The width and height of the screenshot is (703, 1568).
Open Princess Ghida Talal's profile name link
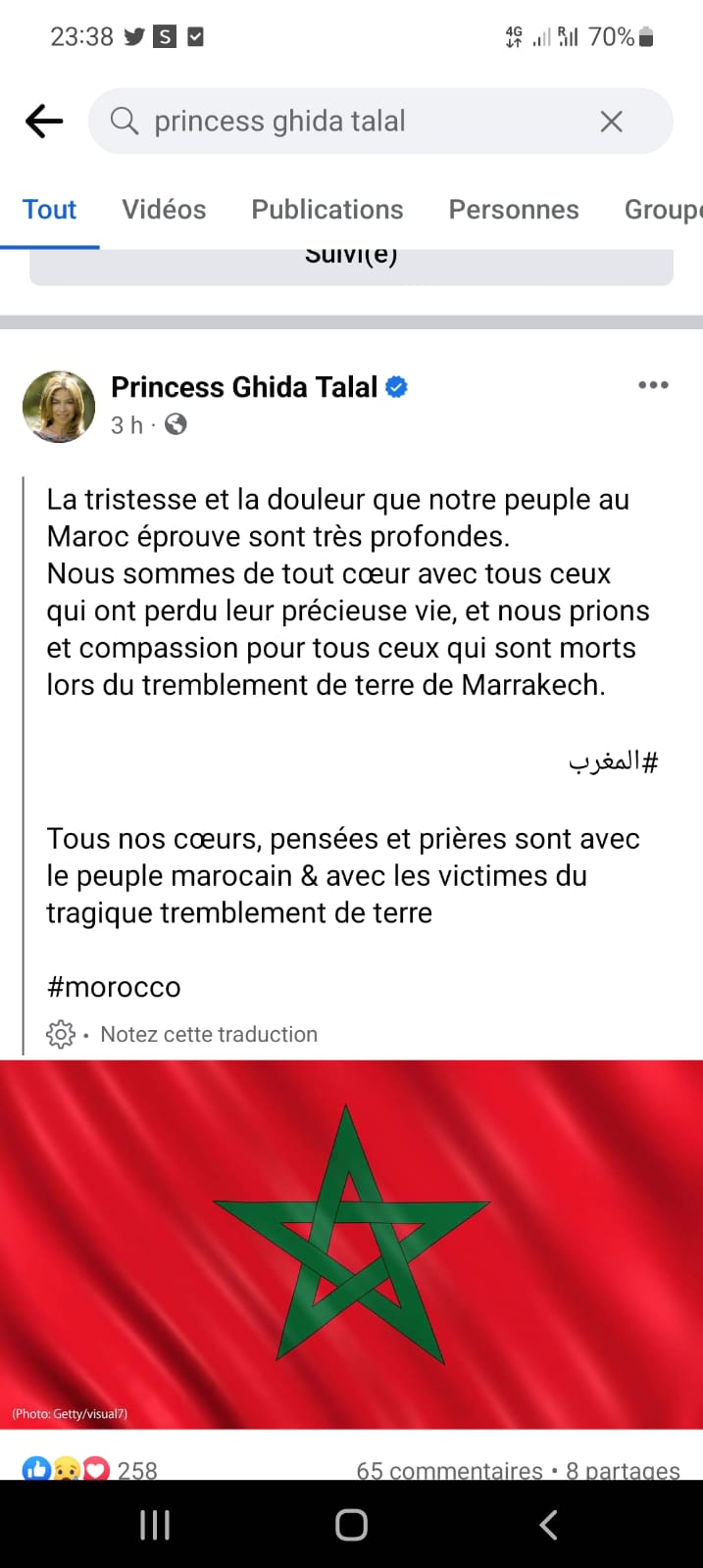click(x=243, y=387)
